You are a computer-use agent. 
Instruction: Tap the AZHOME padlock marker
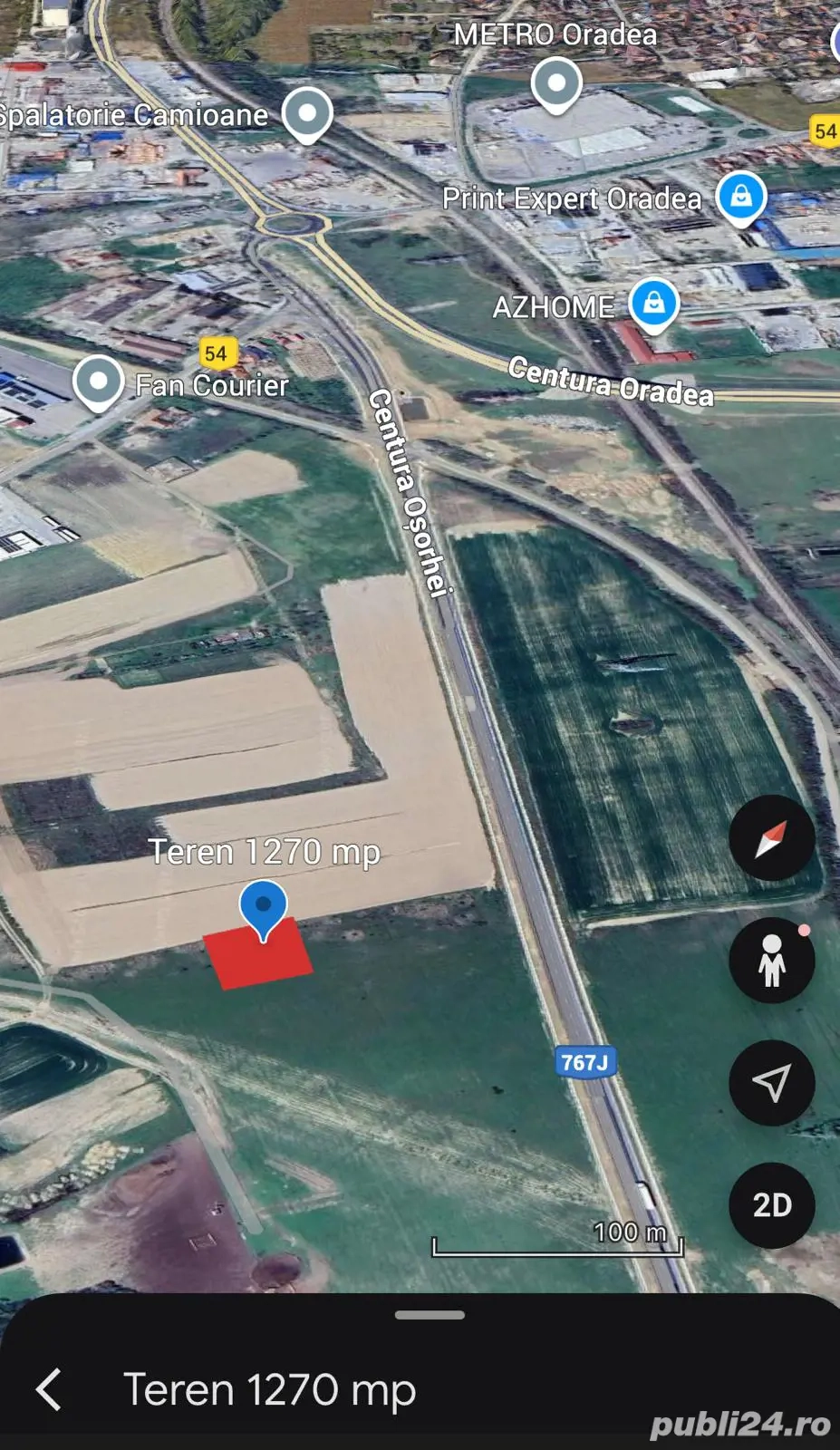[x=655, y=304]
